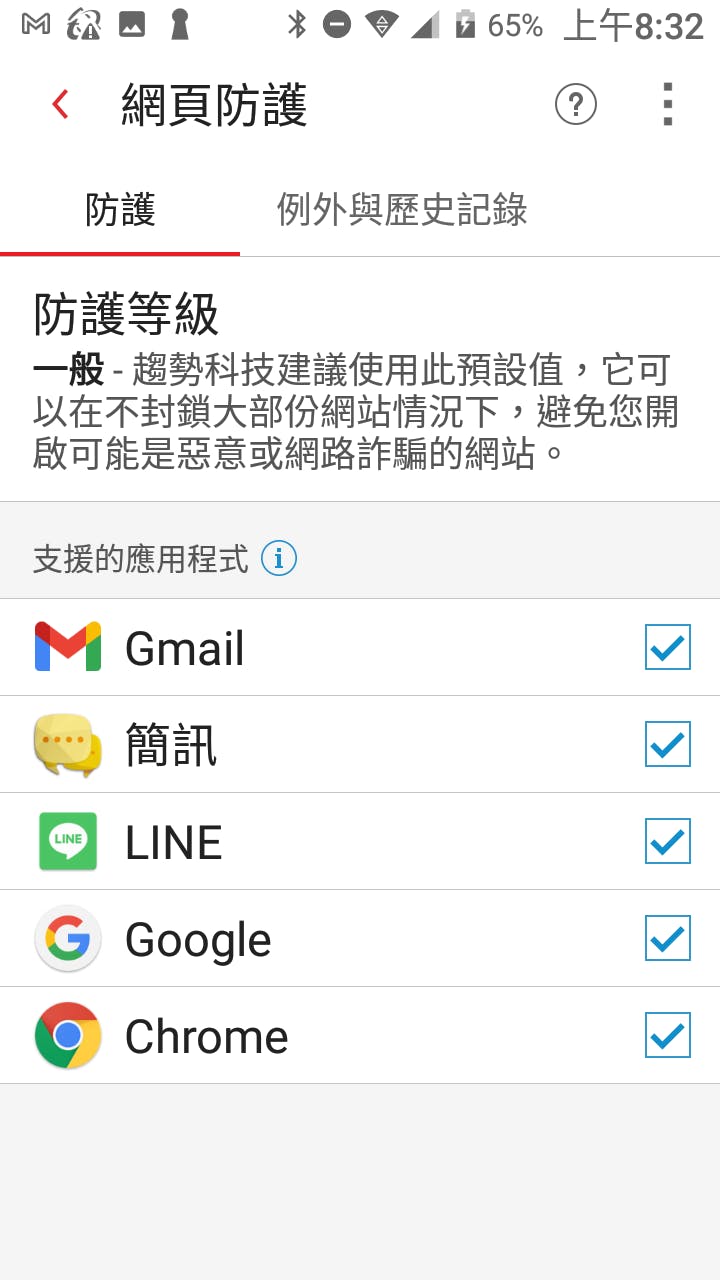Toggle the Chrome checkbox
This screenshot has height=1280, width=720.
(x=668, y=1035)
